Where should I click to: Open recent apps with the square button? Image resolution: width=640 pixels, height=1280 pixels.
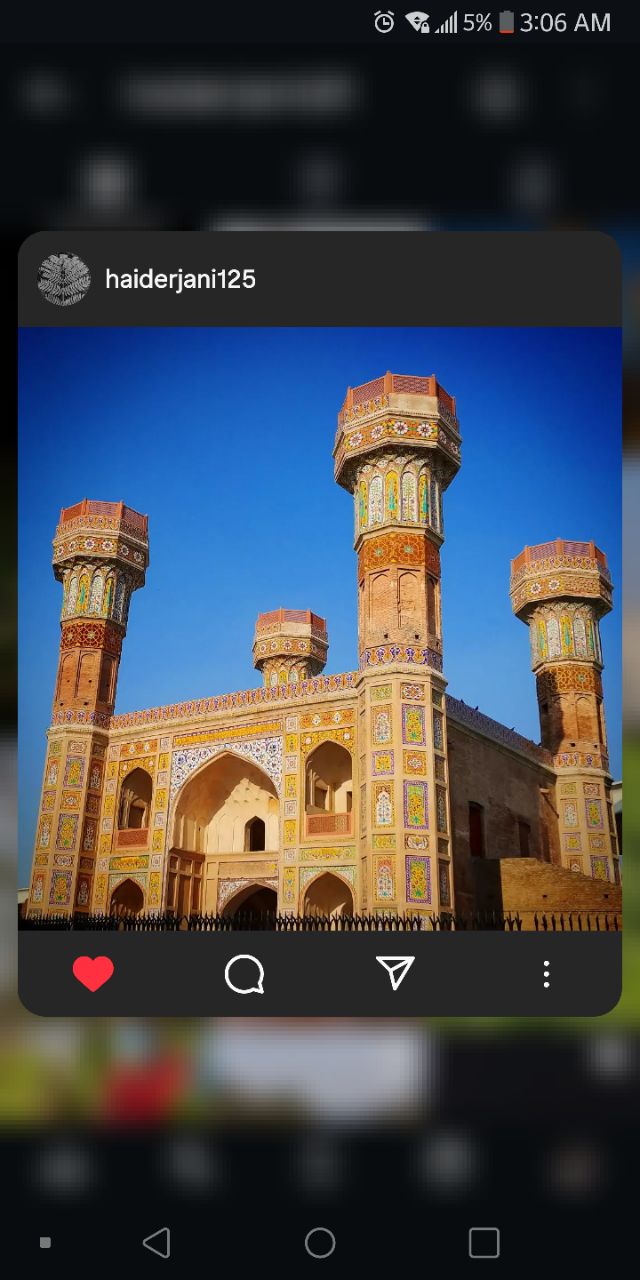coord(484,1243)
